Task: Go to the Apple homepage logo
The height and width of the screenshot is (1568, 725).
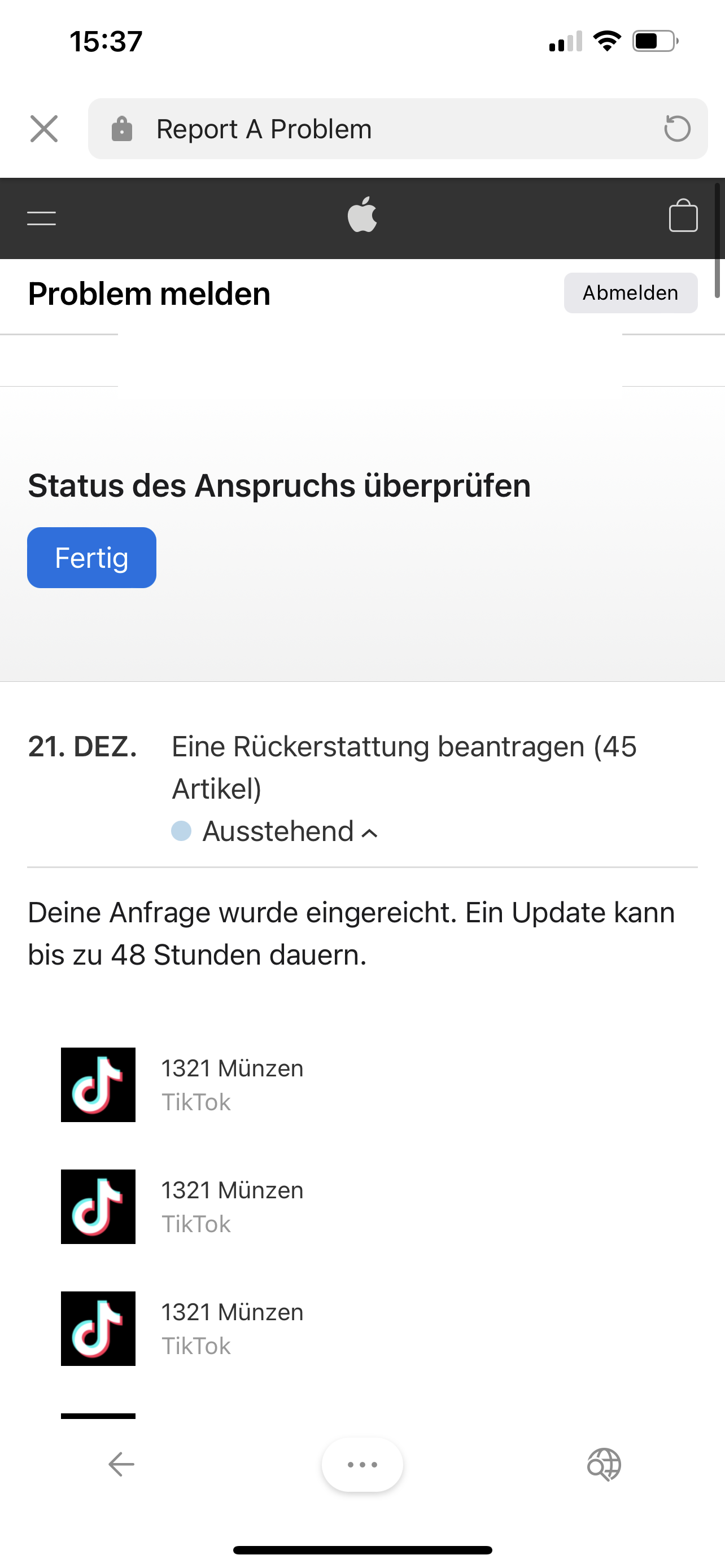Action: tap(362, 216)
